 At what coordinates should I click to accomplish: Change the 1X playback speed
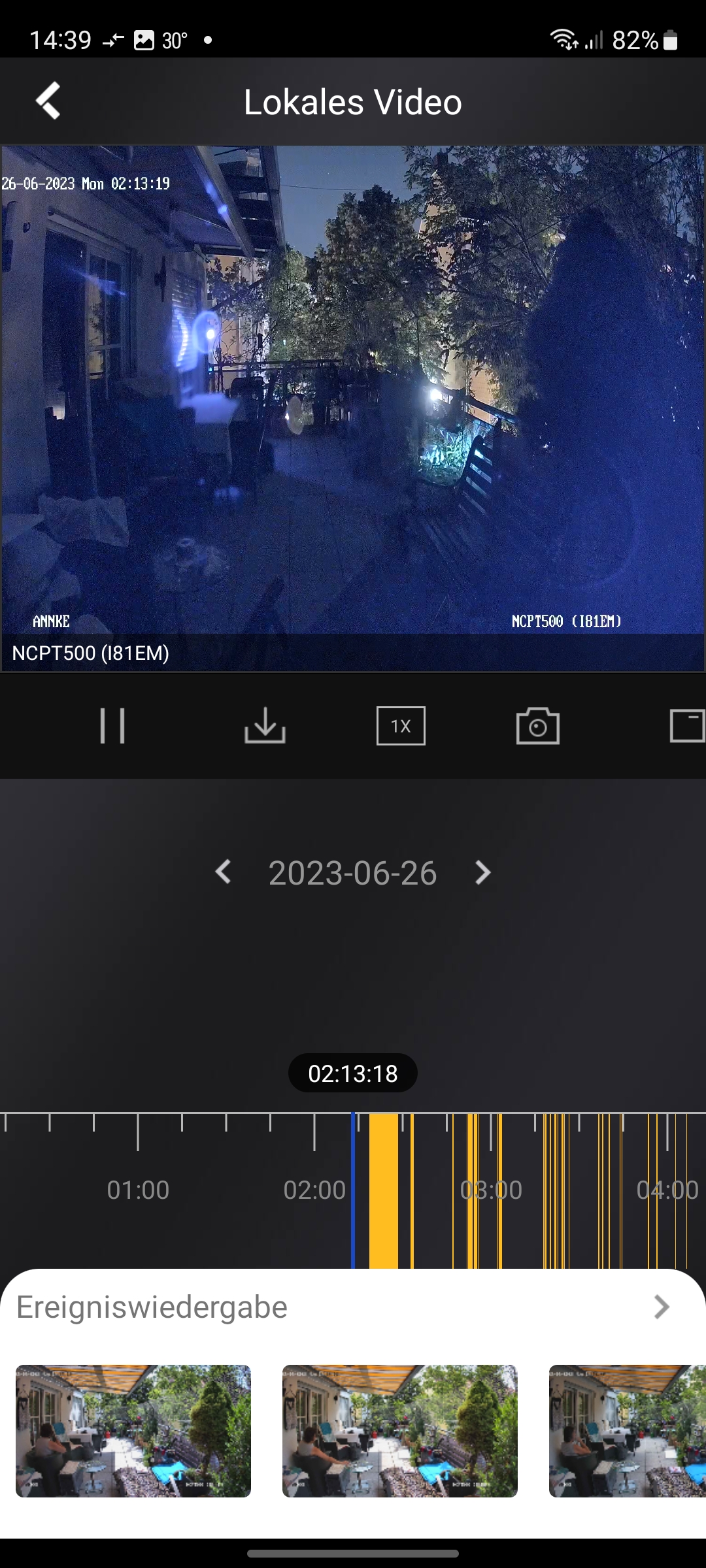pos(401,726)
